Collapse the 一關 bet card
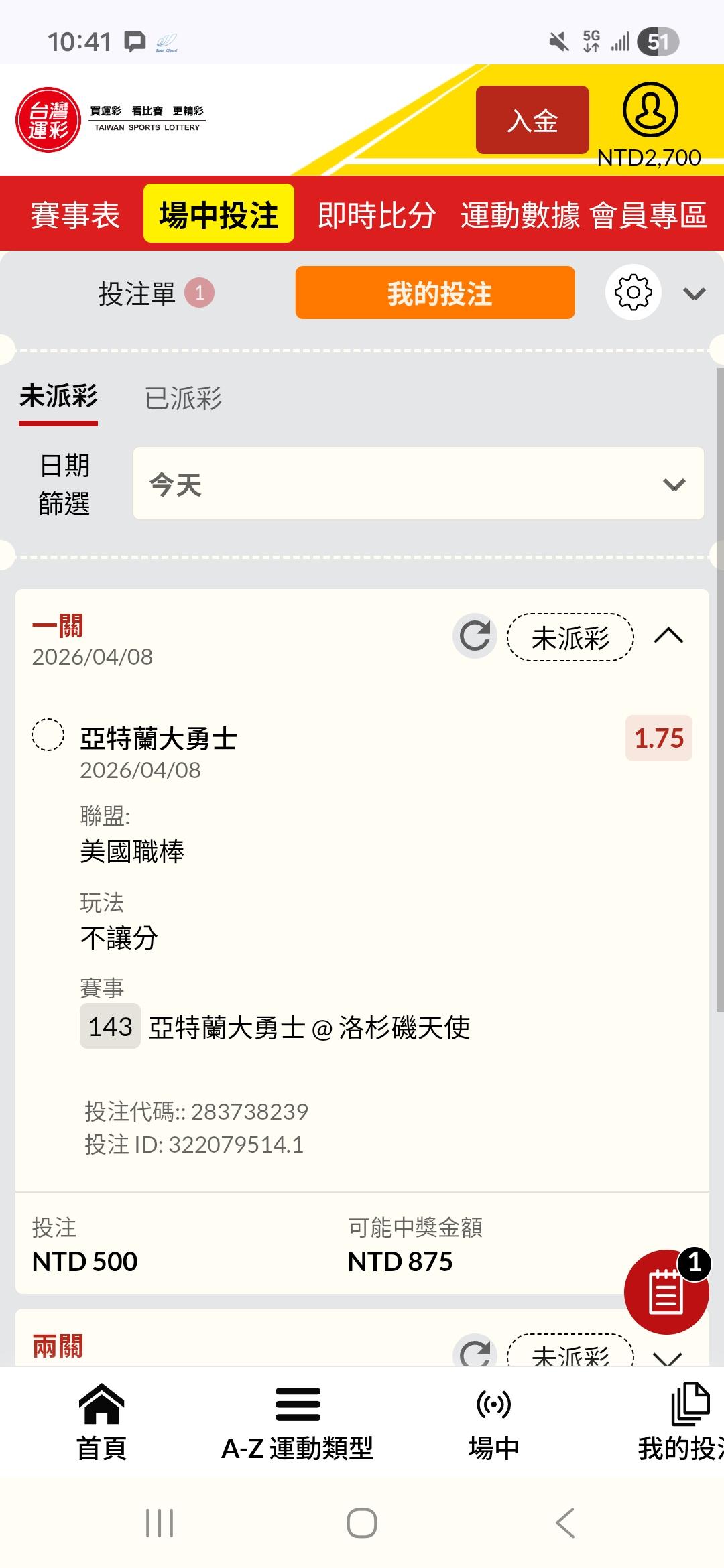The image size is (724, 1568). (668, 636)
